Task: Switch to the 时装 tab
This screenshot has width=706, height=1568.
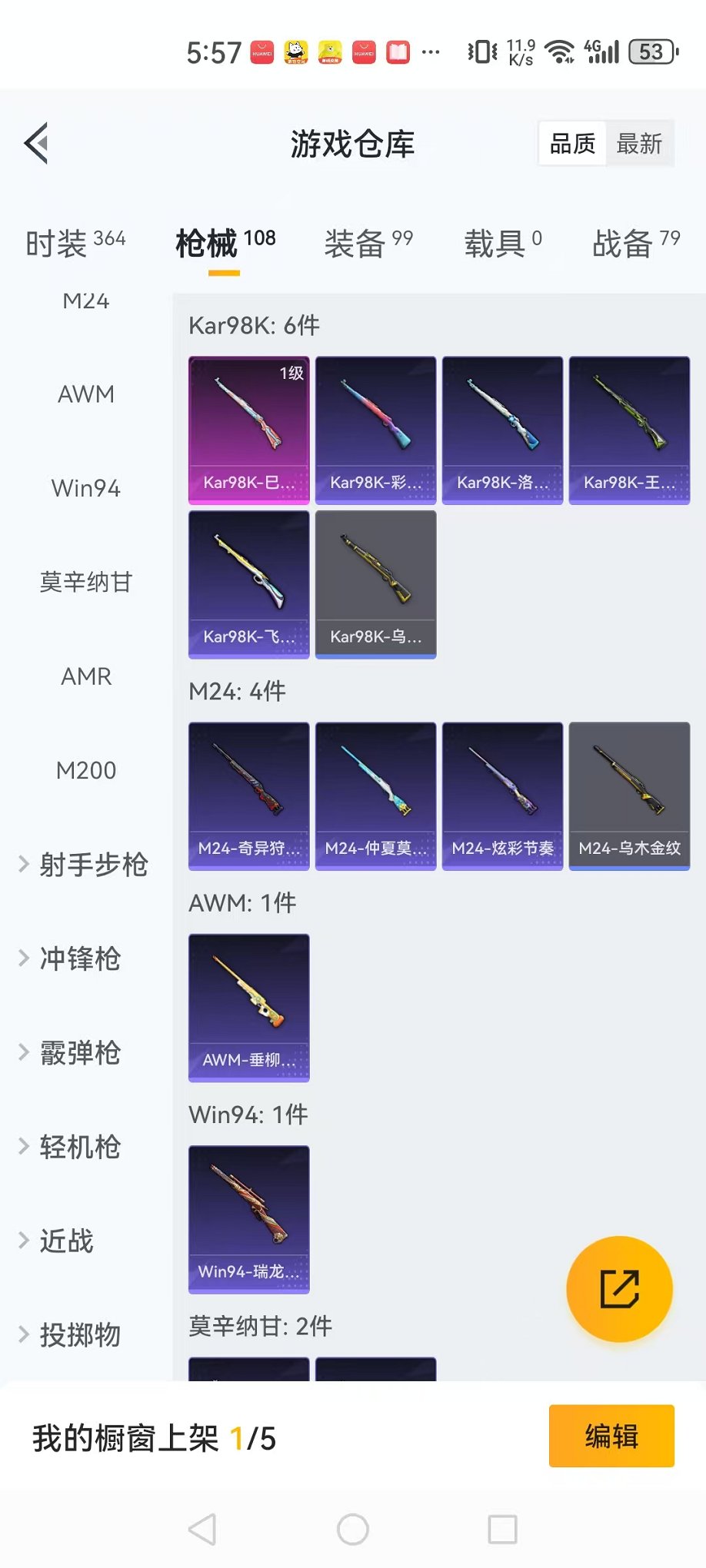Action: pos(75,243)
